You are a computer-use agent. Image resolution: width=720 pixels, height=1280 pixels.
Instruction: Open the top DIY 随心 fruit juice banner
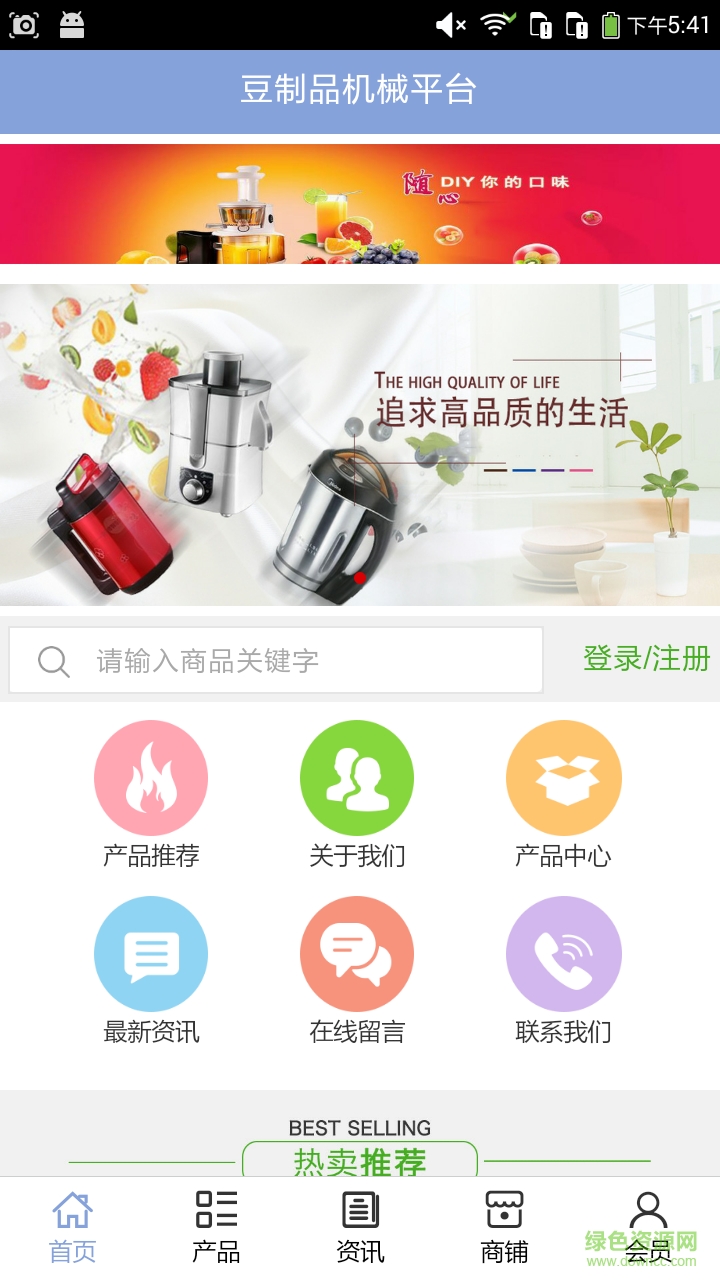click(x=360, y=204)
